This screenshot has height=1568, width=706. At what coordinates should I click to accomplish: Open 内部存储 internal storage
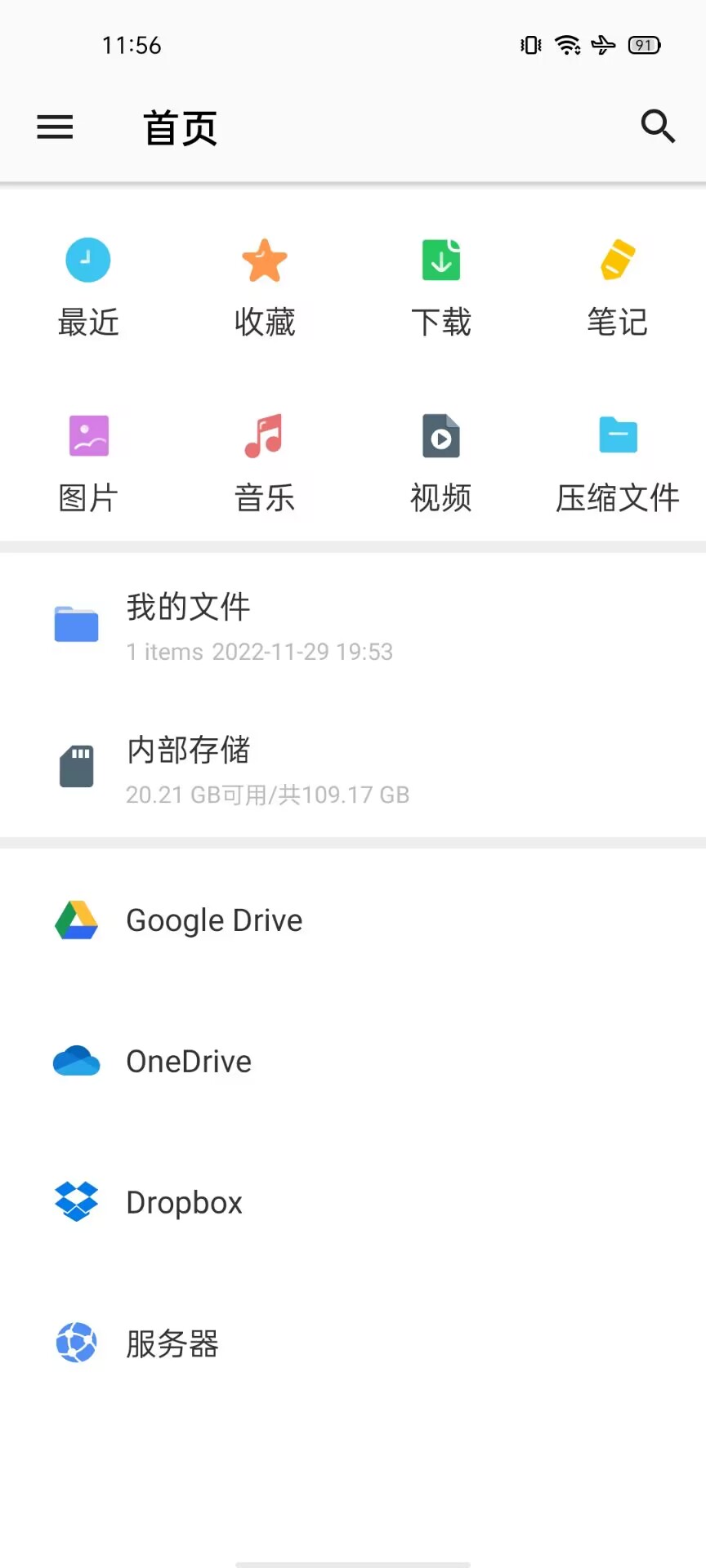pos(353,767)
